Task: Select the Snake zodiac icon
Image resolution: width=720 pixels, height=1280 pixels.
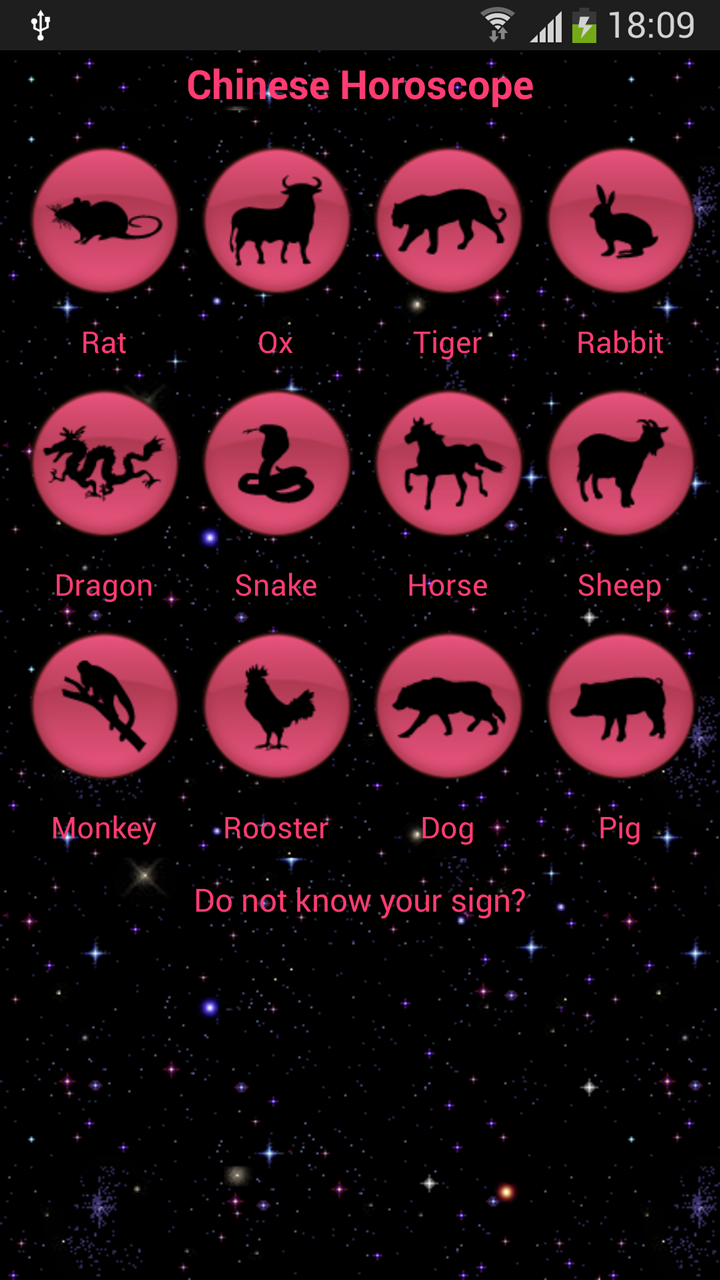Action: point(276,463)
